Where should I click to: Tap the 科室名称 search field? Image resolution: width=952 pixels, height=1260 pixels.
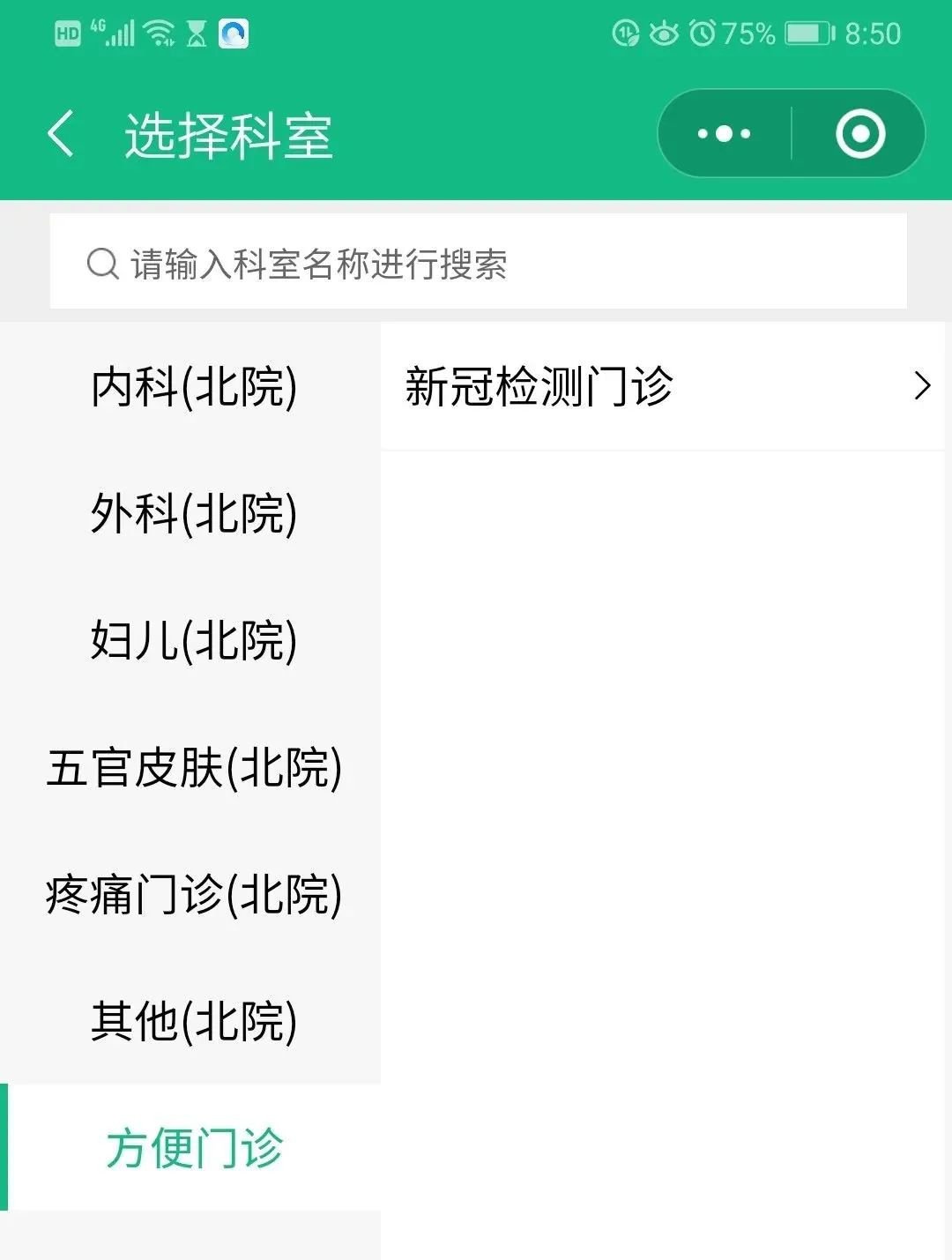tap(478, 263)
